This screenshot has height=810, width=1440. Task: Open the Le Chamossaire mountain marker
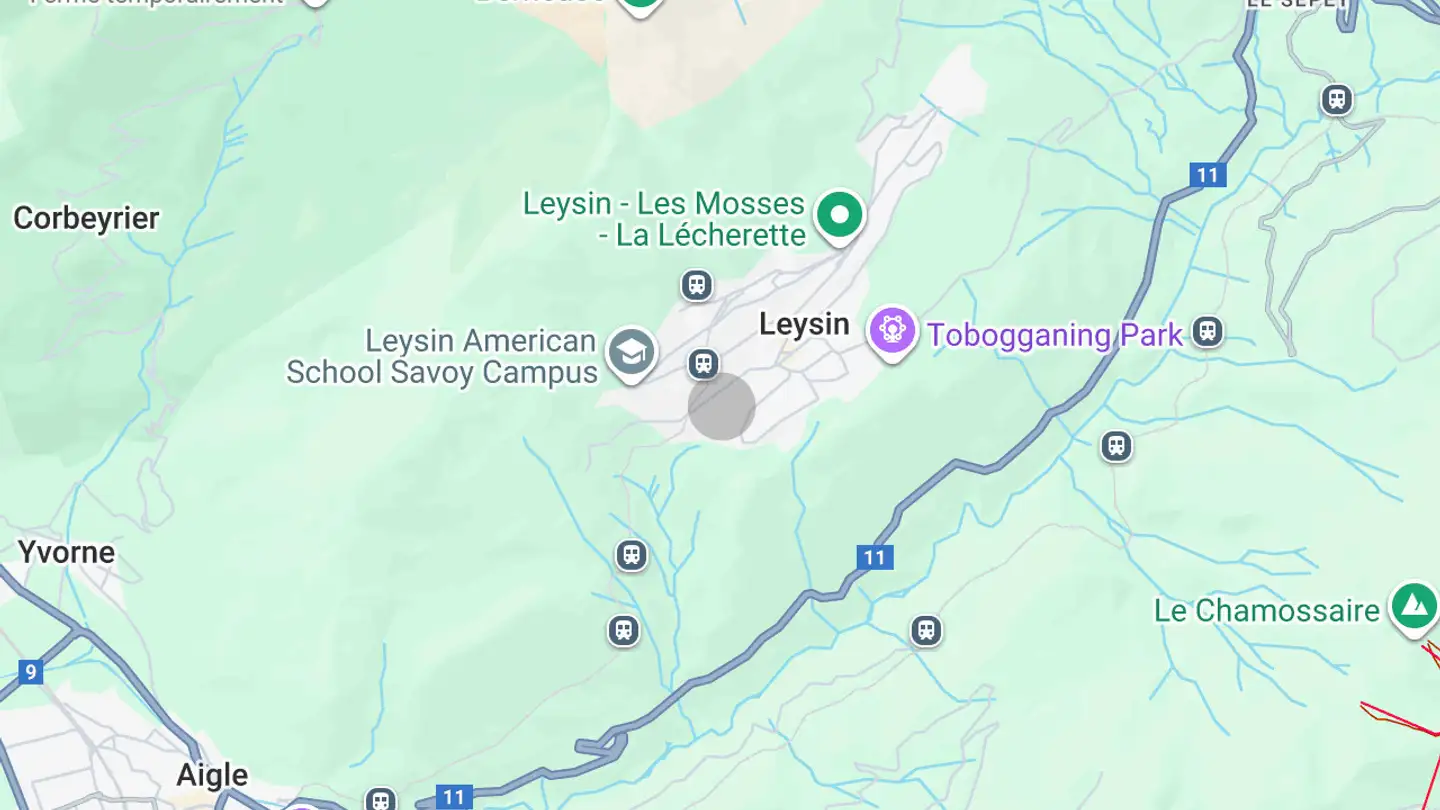tap(1413, 605)
